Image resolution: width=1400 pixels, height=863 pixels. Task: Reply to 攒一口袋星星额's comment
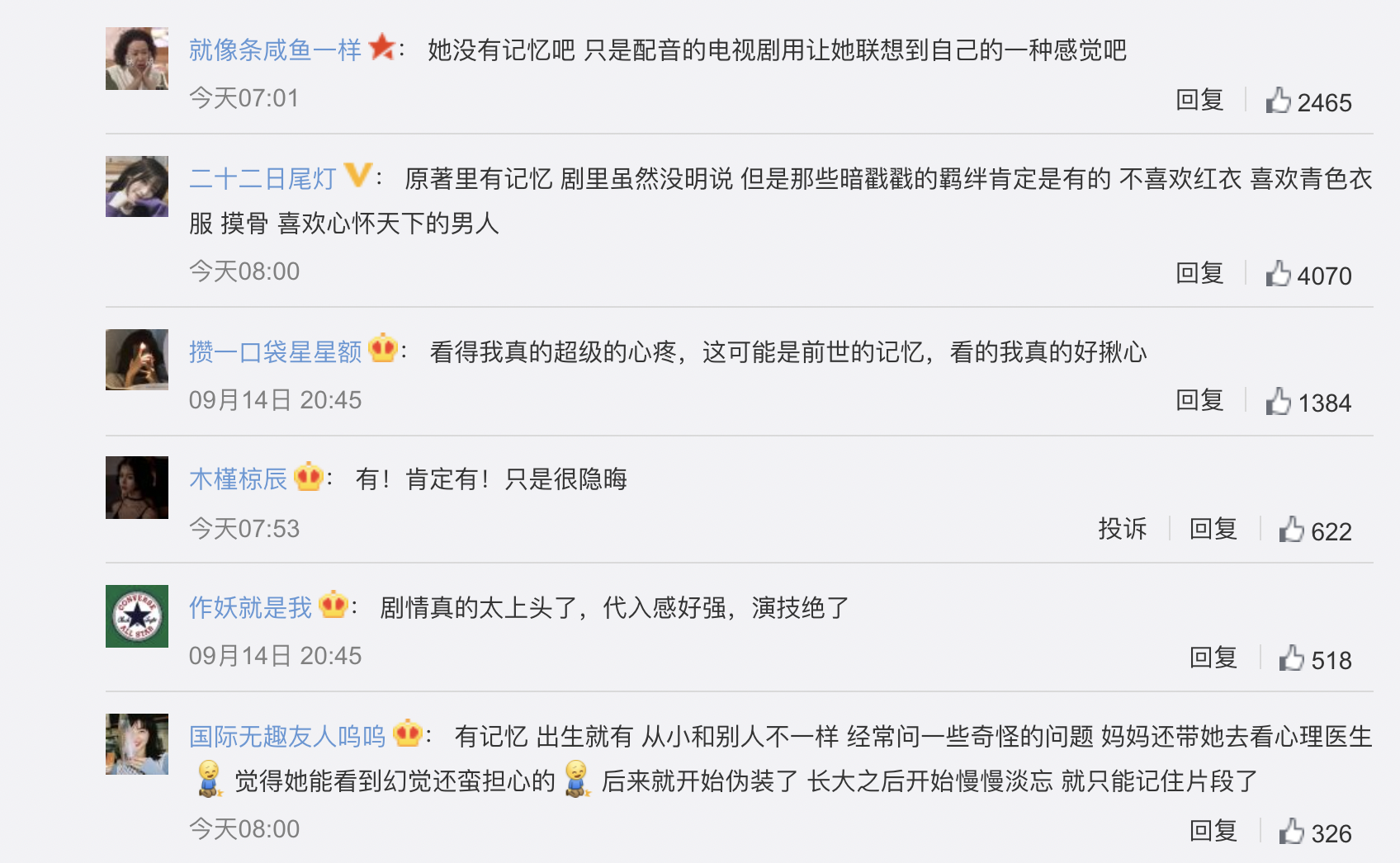1199,401
